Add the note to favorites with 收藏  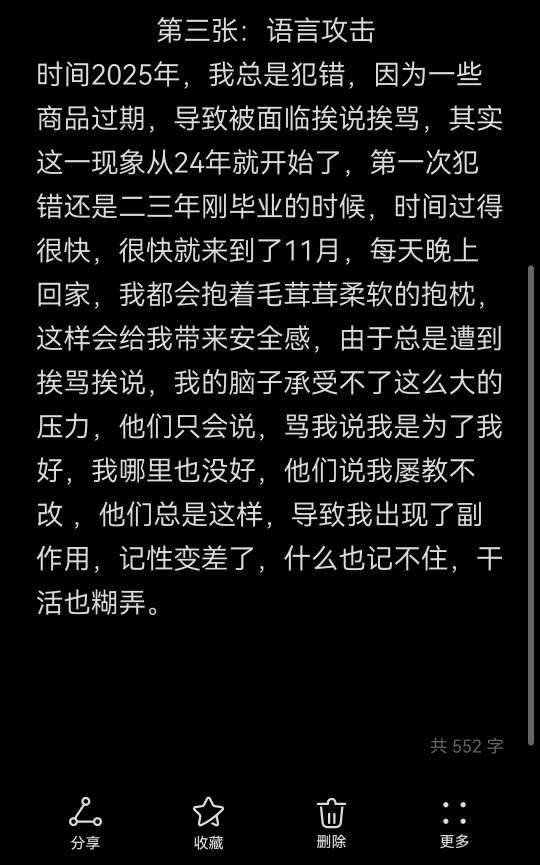pos(208,823)
